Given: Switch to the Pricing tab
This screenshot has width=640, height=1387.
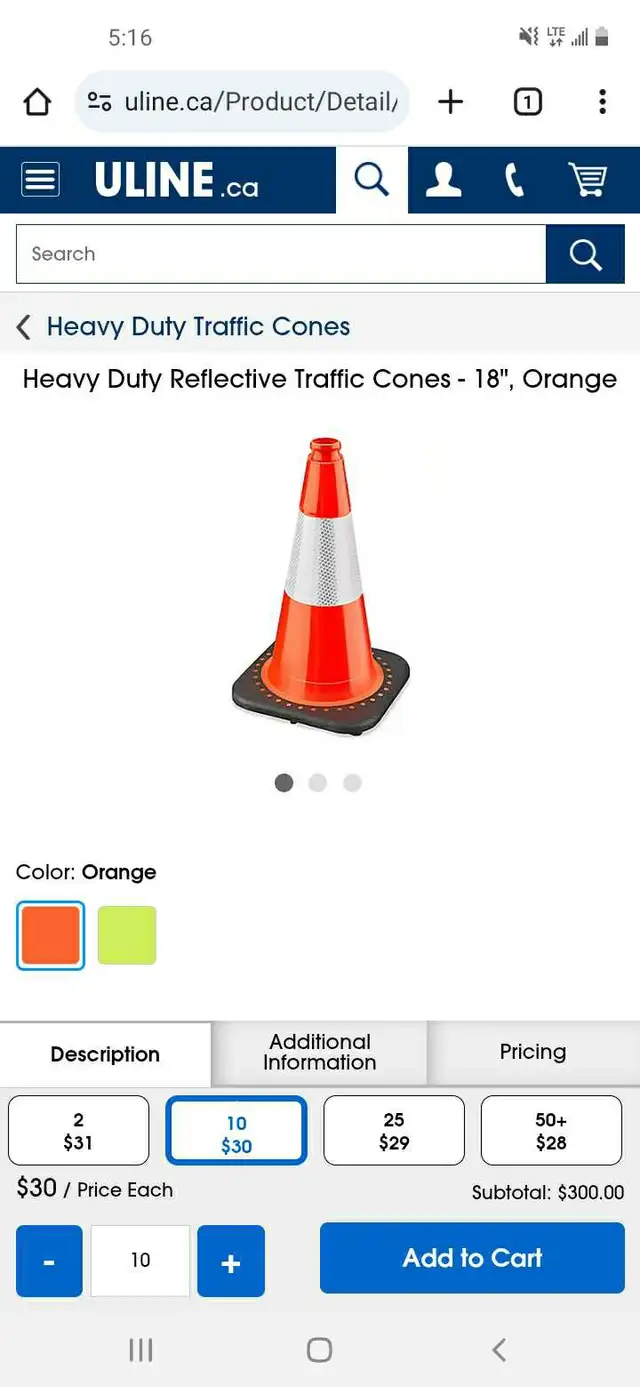Looking at the screenshot, I should [x=533, y=1052].
